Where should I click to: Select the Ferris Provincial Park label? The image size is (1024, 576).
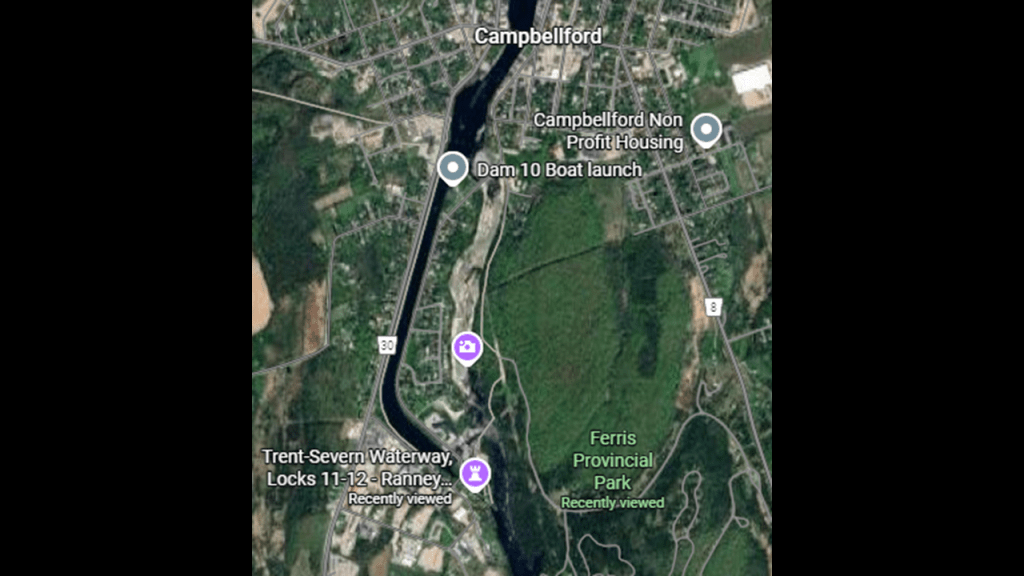[x=613, y=461]
